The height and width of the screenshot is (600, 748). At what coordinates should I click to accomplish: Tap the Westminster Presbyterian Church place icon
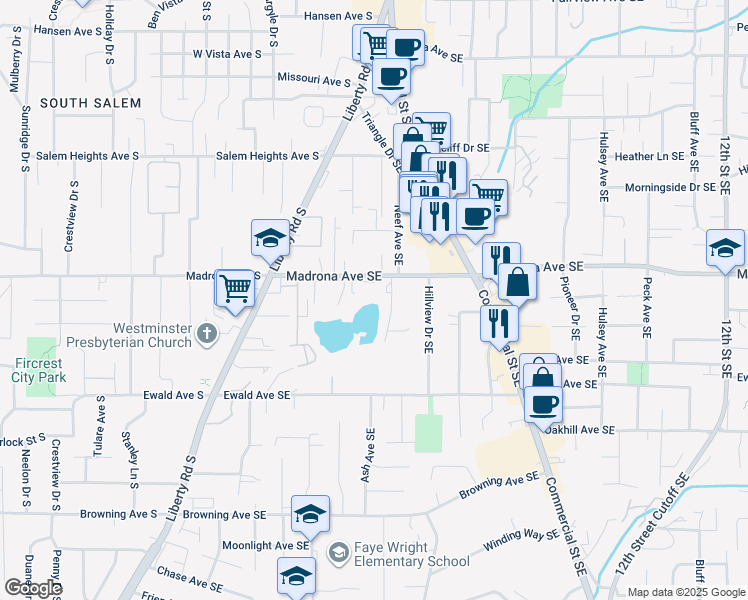point(206,333)
